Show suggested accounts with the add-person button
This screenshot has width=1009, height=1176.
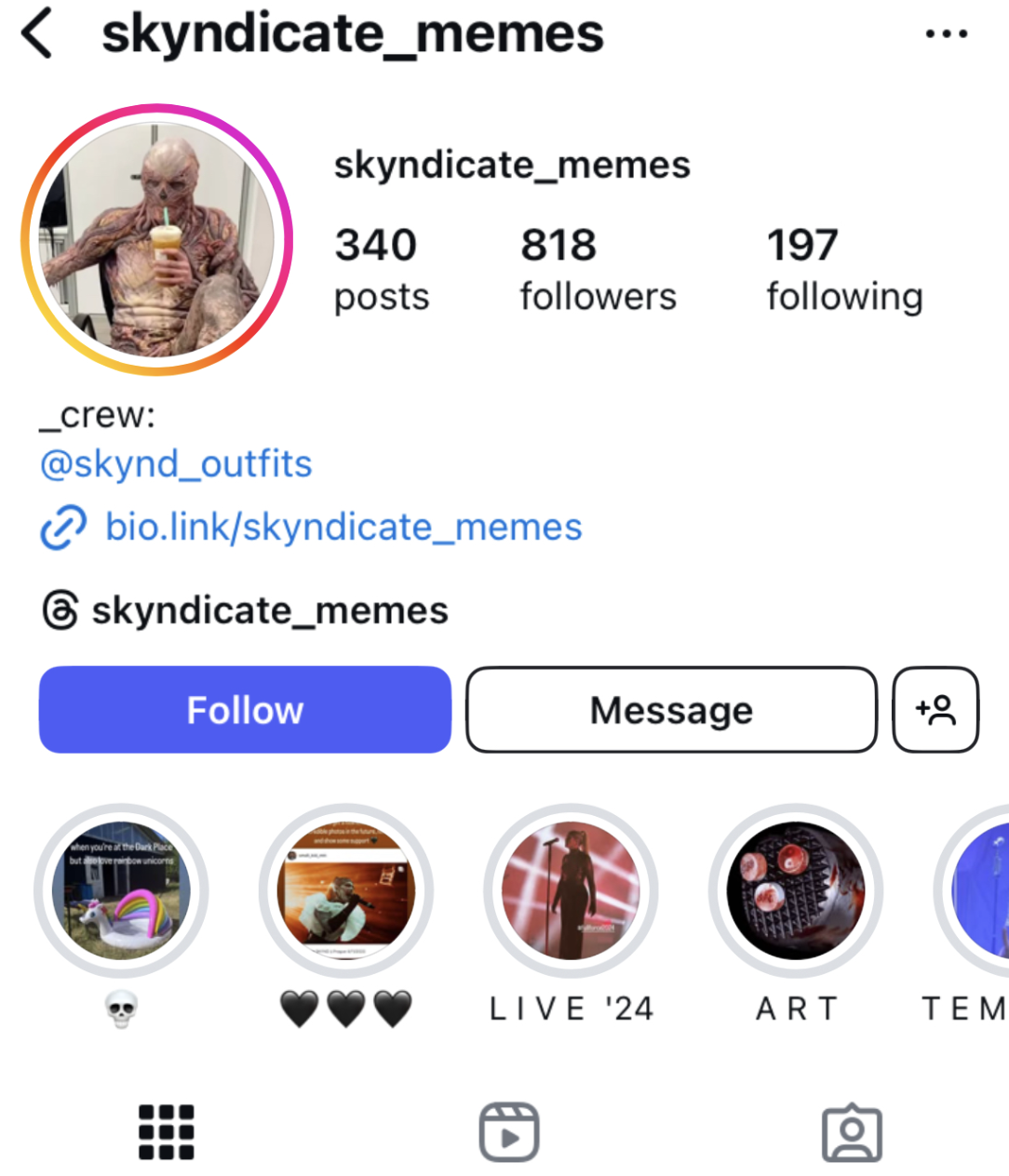935,710
